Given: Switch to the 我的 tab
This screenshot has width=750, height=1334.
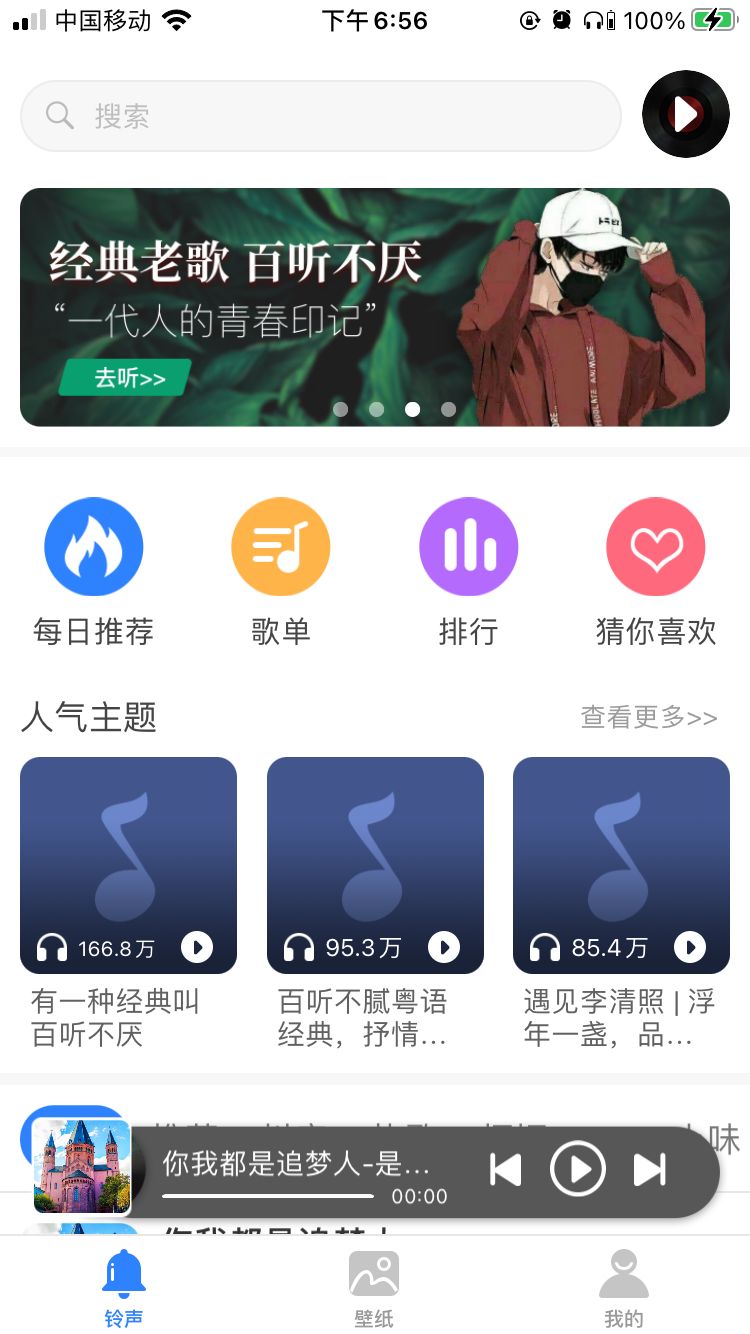Looking at the screenshot, I should [624, 1289].
